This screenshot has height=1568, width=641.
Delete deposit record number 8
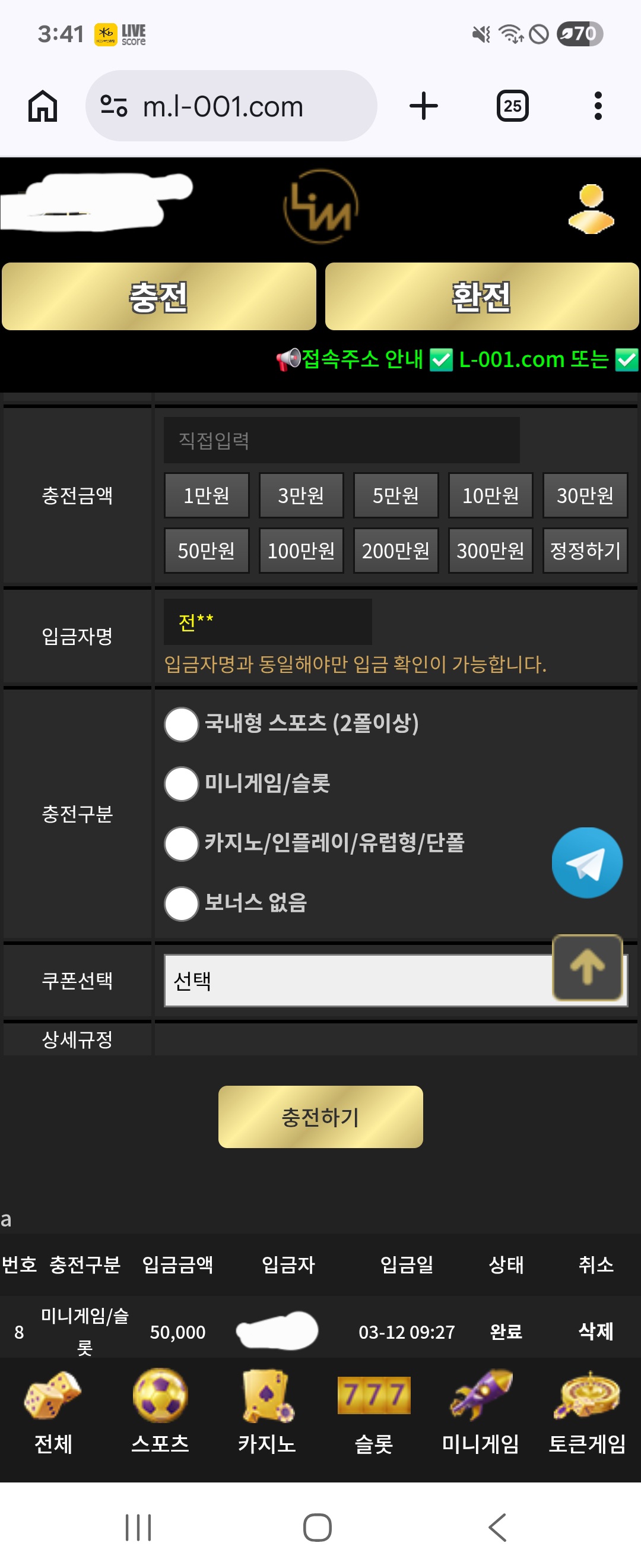pos(595,1331)
